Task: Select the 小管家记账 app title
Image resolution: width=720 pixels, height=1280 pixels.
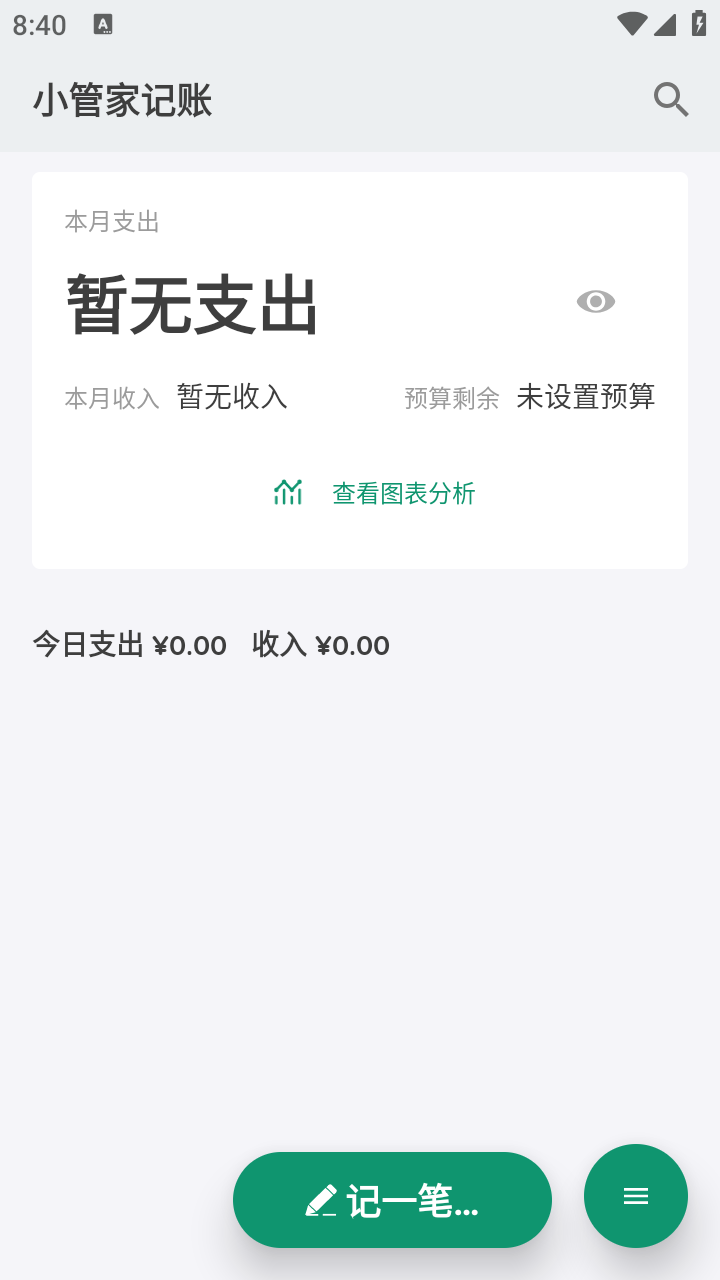Action: click(123, 99)
